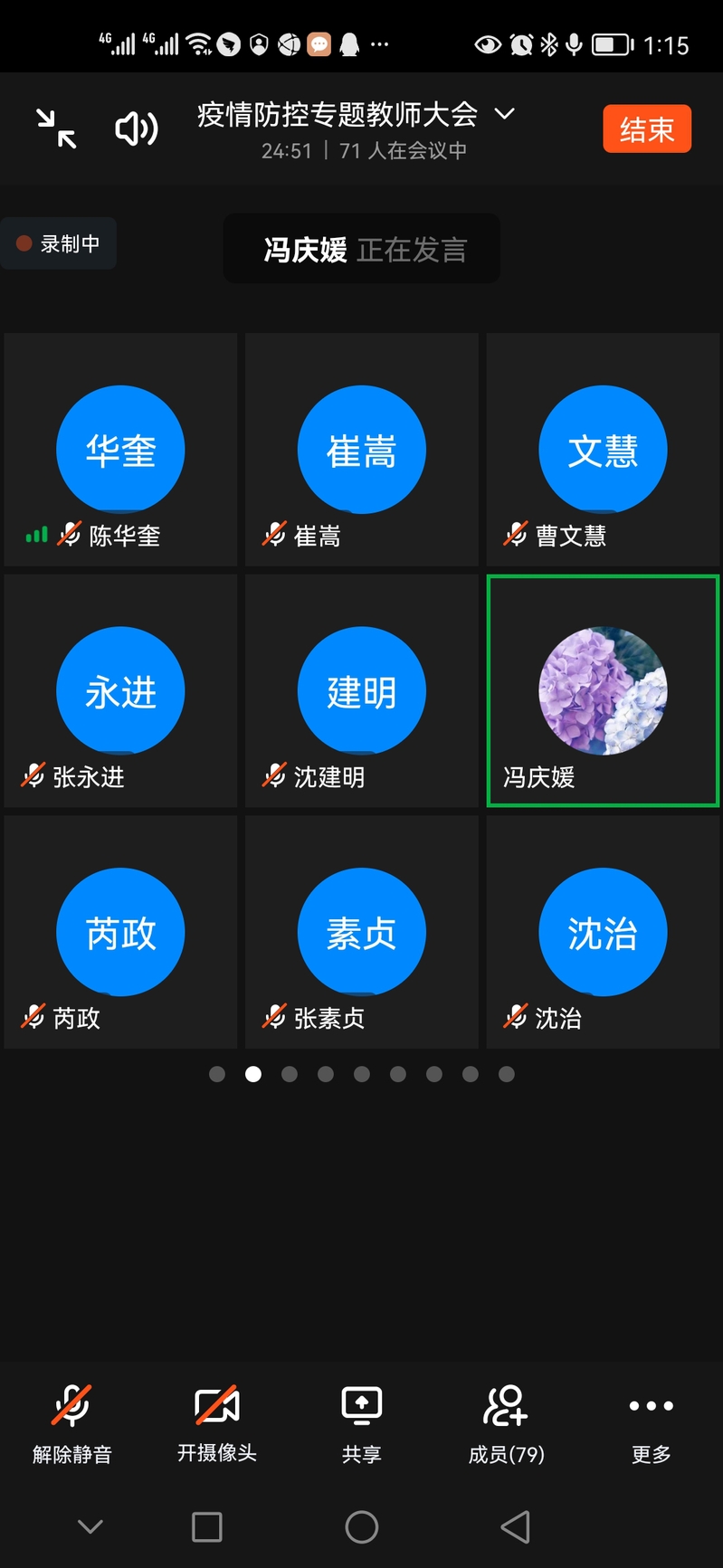Minimize the meeting window
Viewport: 723px width, 1568px height.
click(56, 128)
